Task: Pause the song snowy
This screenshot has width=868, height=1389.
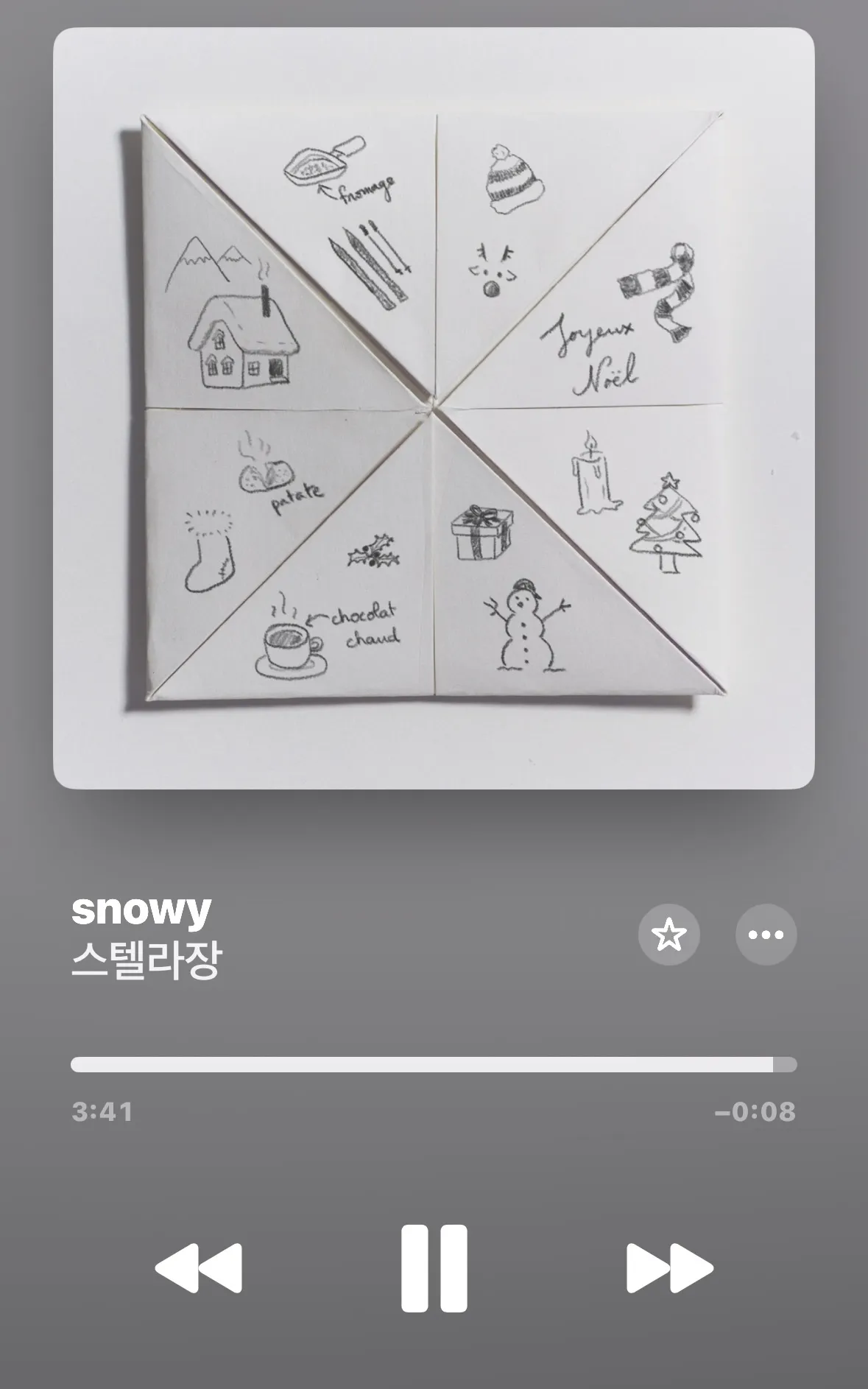Action: (x=434, y=1268)
